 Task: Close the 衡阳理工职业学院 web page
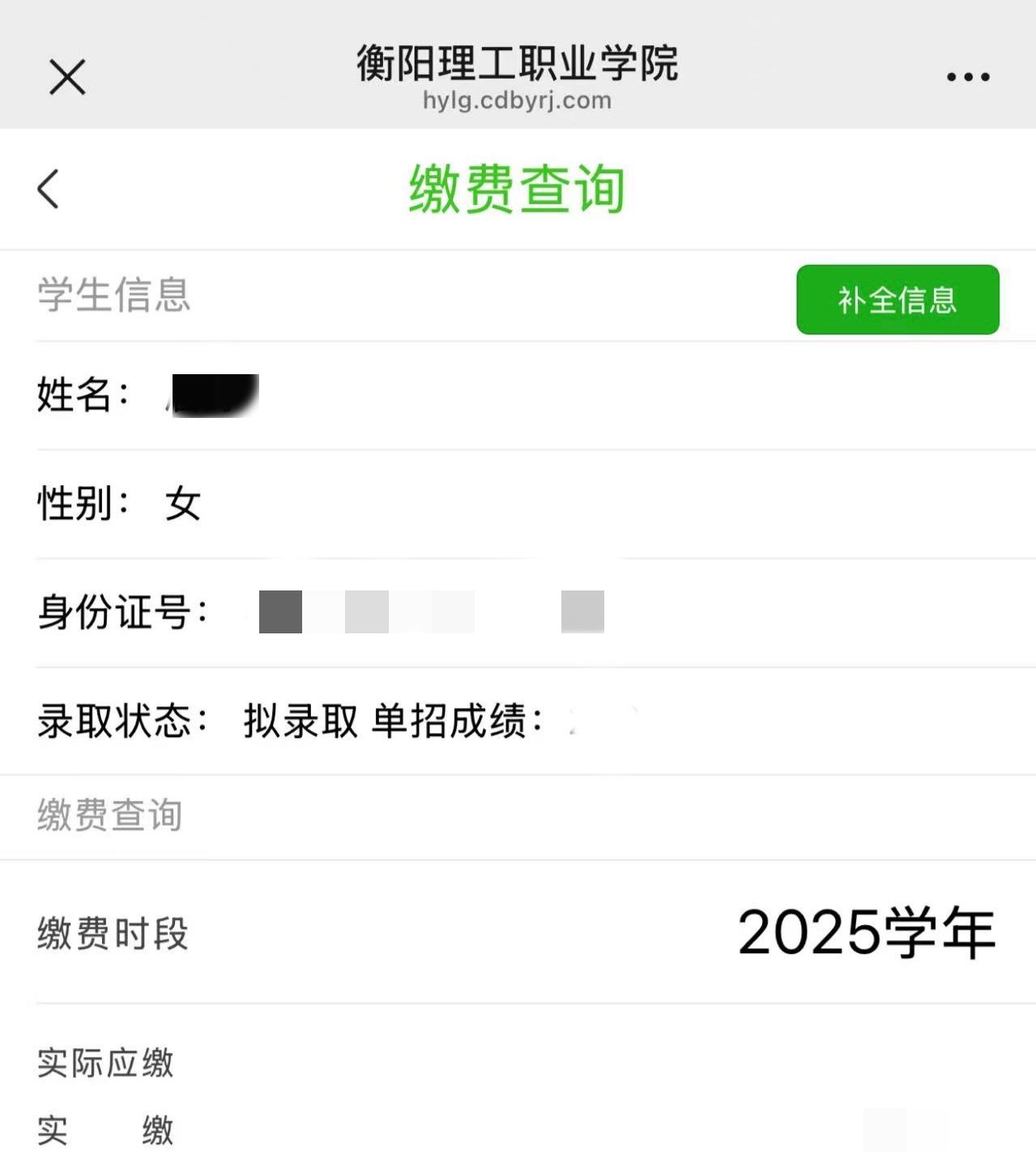coord(67,78)
